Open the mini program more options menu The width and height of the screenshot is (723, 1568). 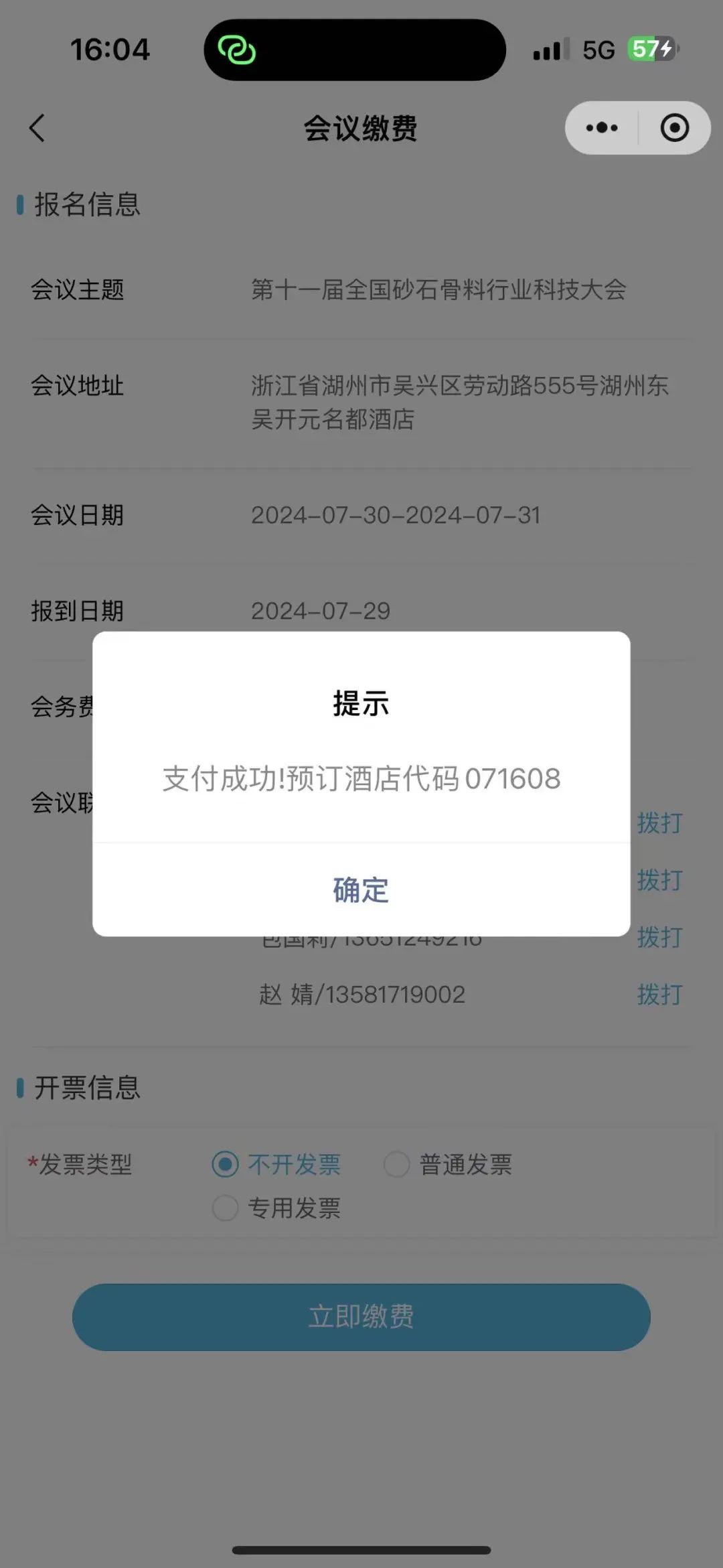(602, 128)
